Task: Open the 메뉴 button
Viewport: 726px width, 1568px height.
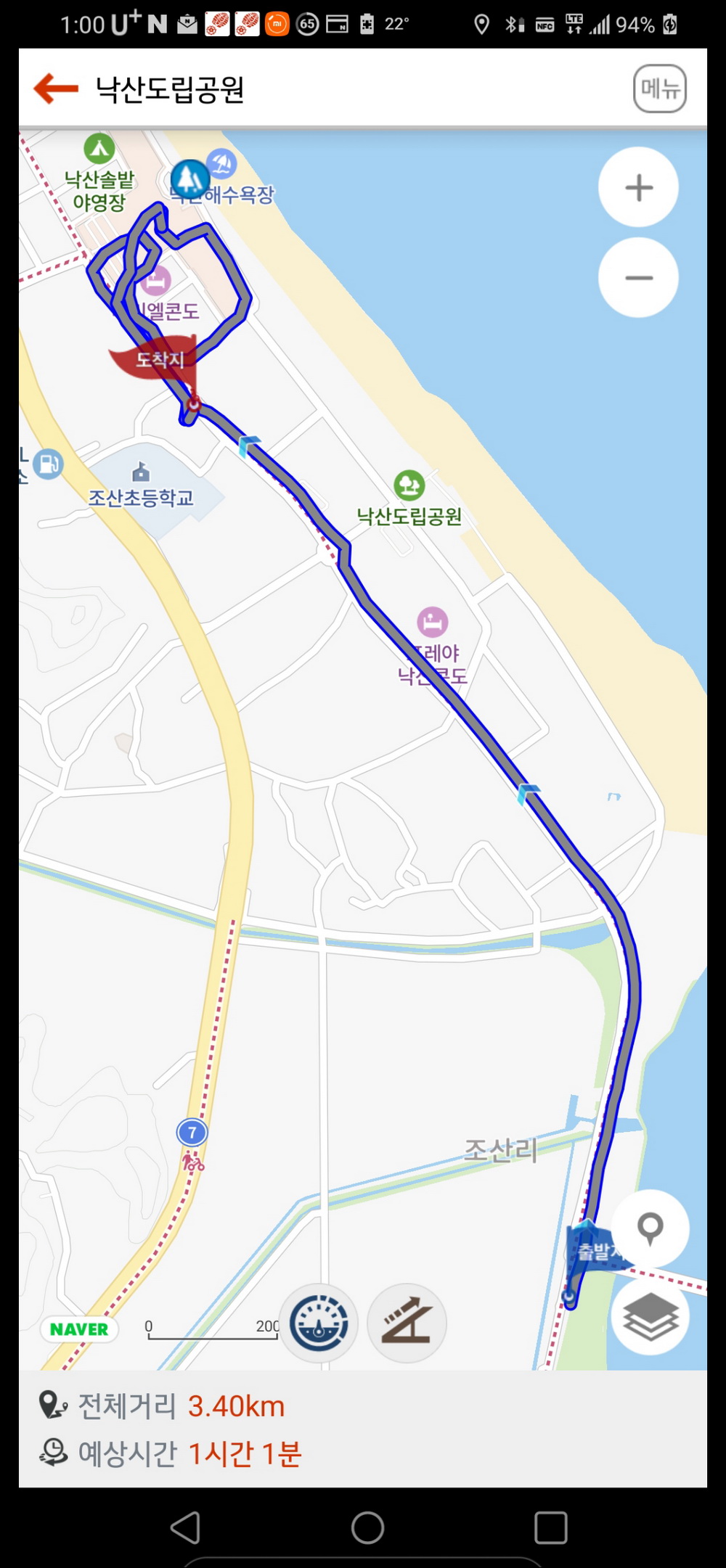Action: tap(659, 89)
